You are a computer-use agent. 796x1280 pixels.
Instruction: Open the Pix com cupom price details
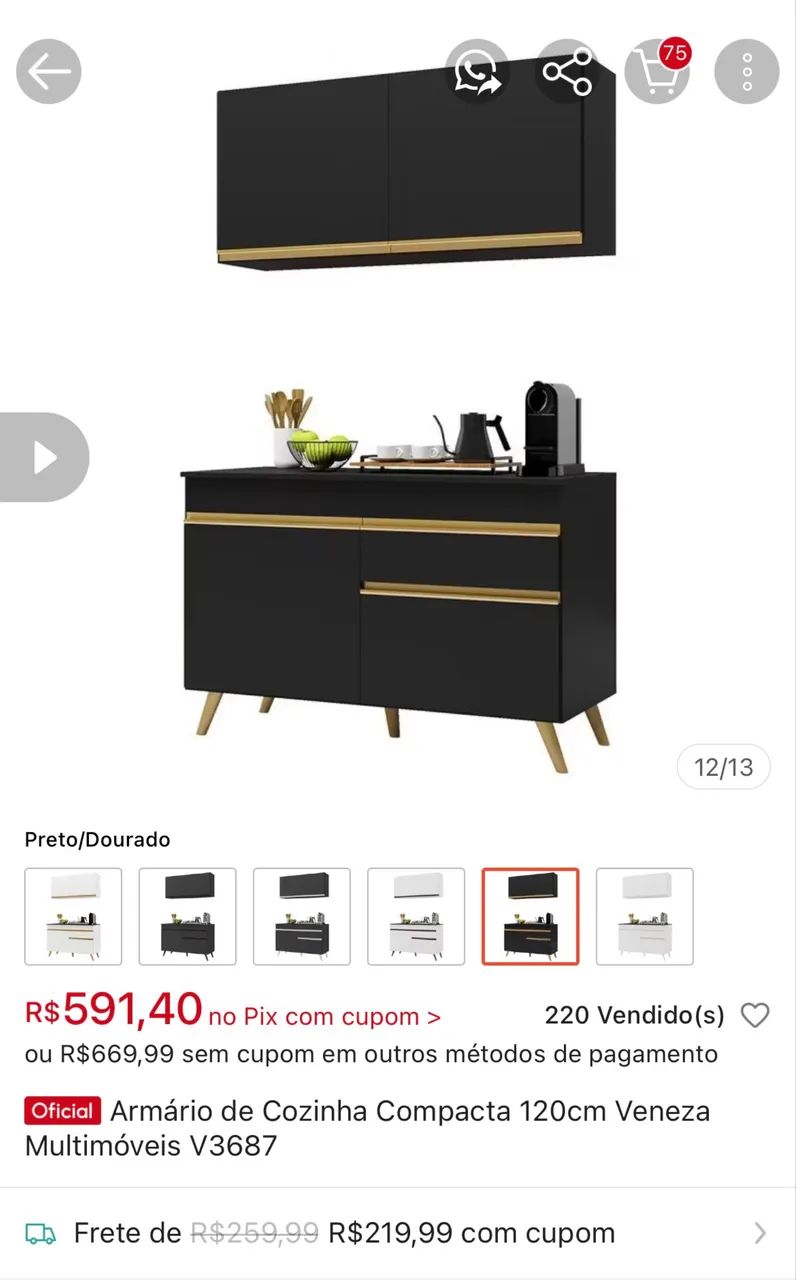coord(325,1017)
